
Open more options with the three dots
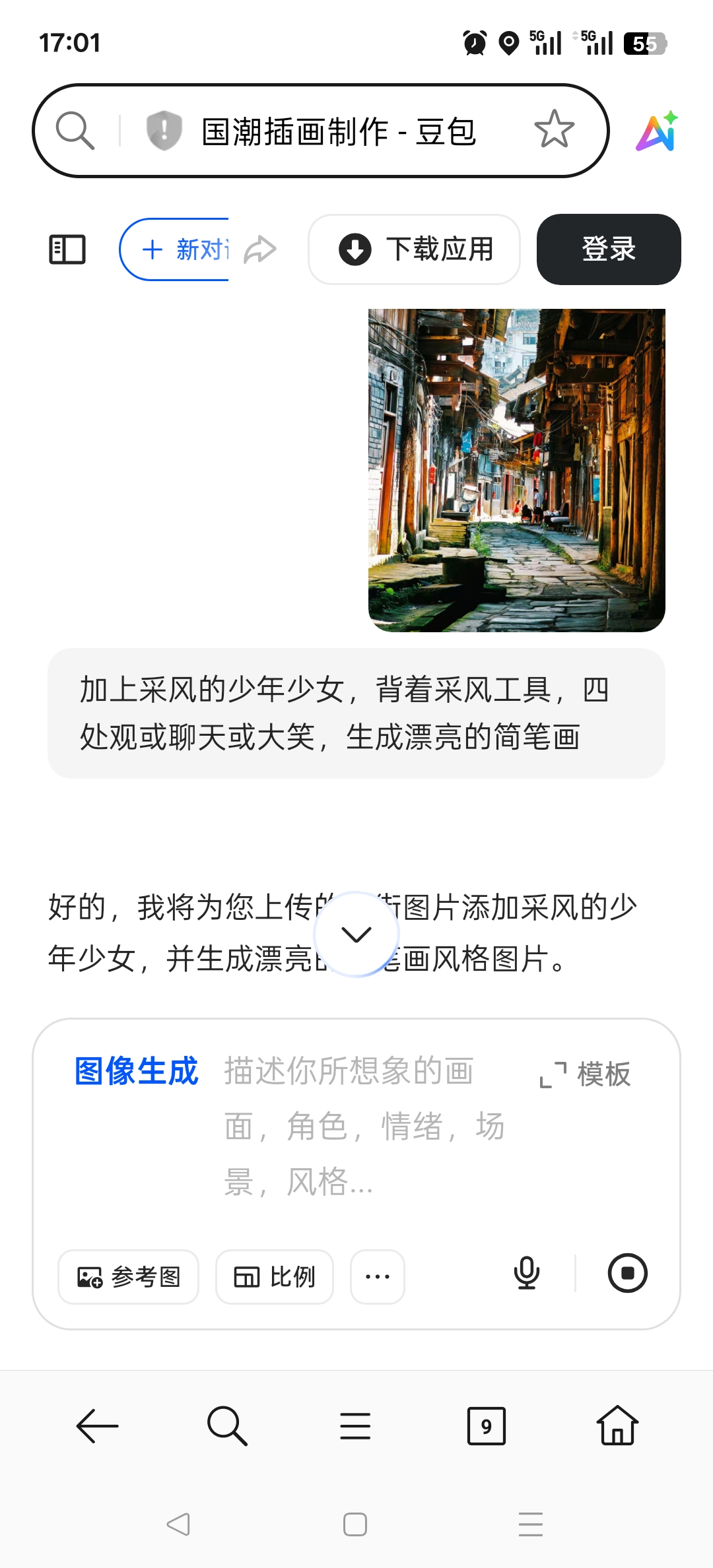[378, 1277]
